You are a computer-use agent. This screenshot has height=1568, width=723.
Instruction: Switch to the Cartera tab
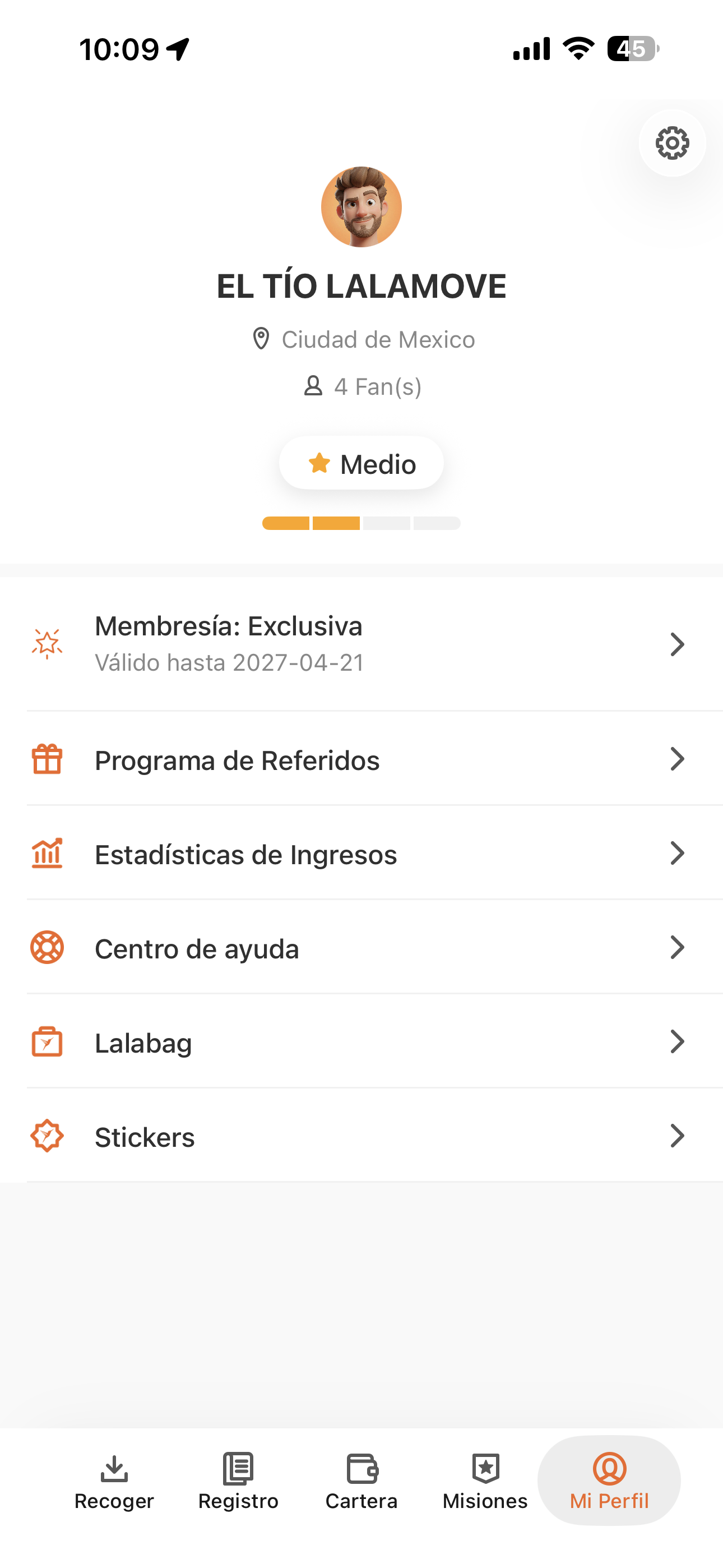coord(361,1482)
